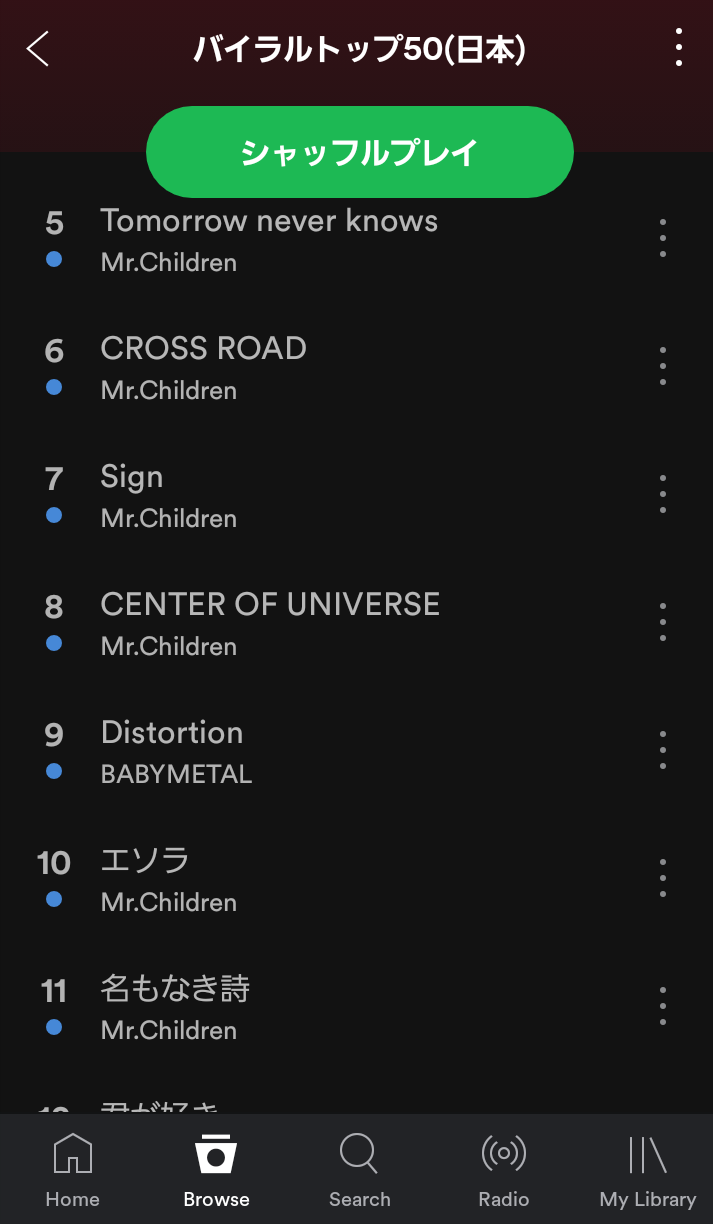Start シャッフルプレイ shuffle playback
This screenshot has height=1224, width=713.
point(360,152)
